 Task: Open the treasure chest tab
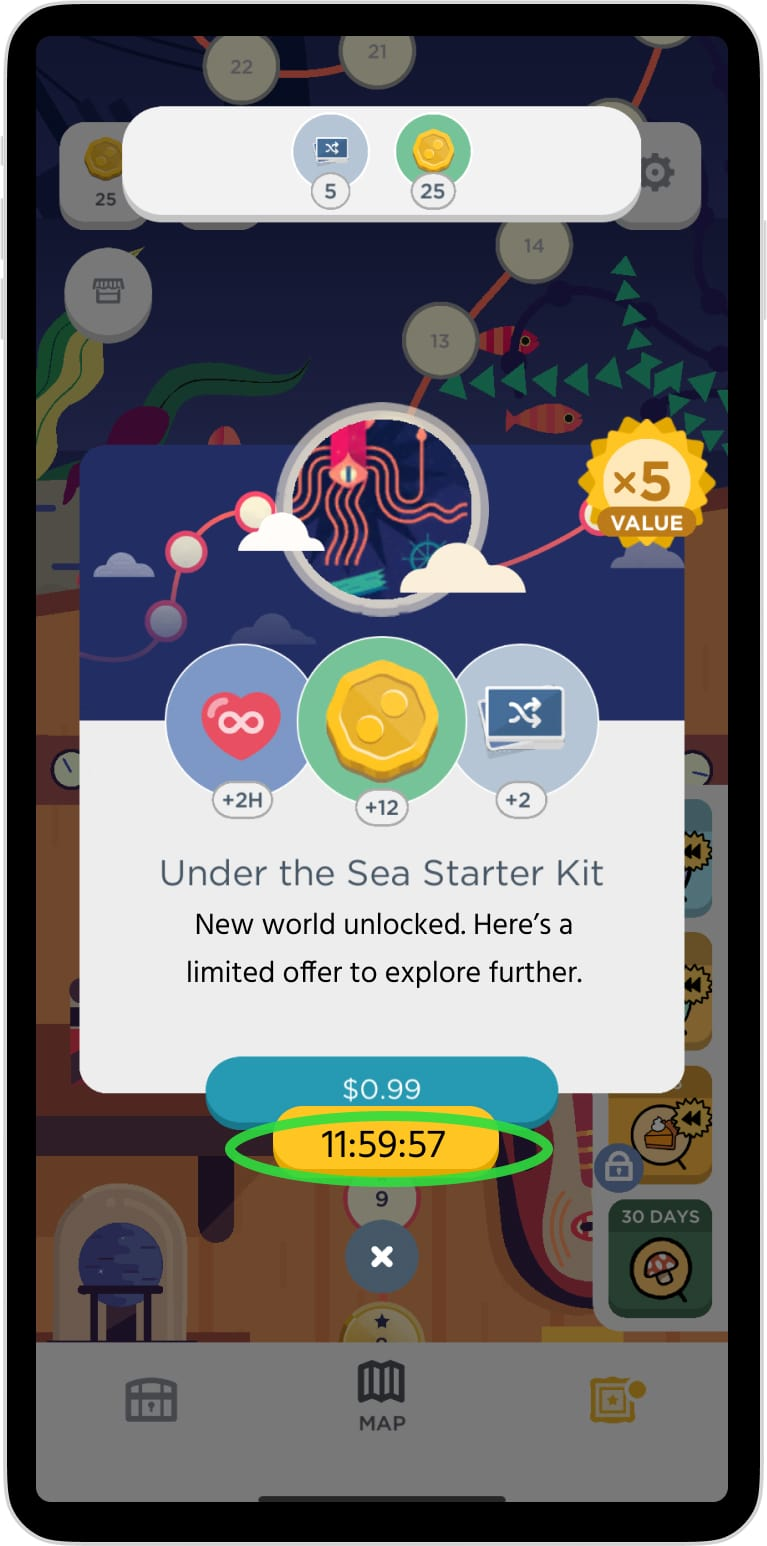[x=151, y=1400]
